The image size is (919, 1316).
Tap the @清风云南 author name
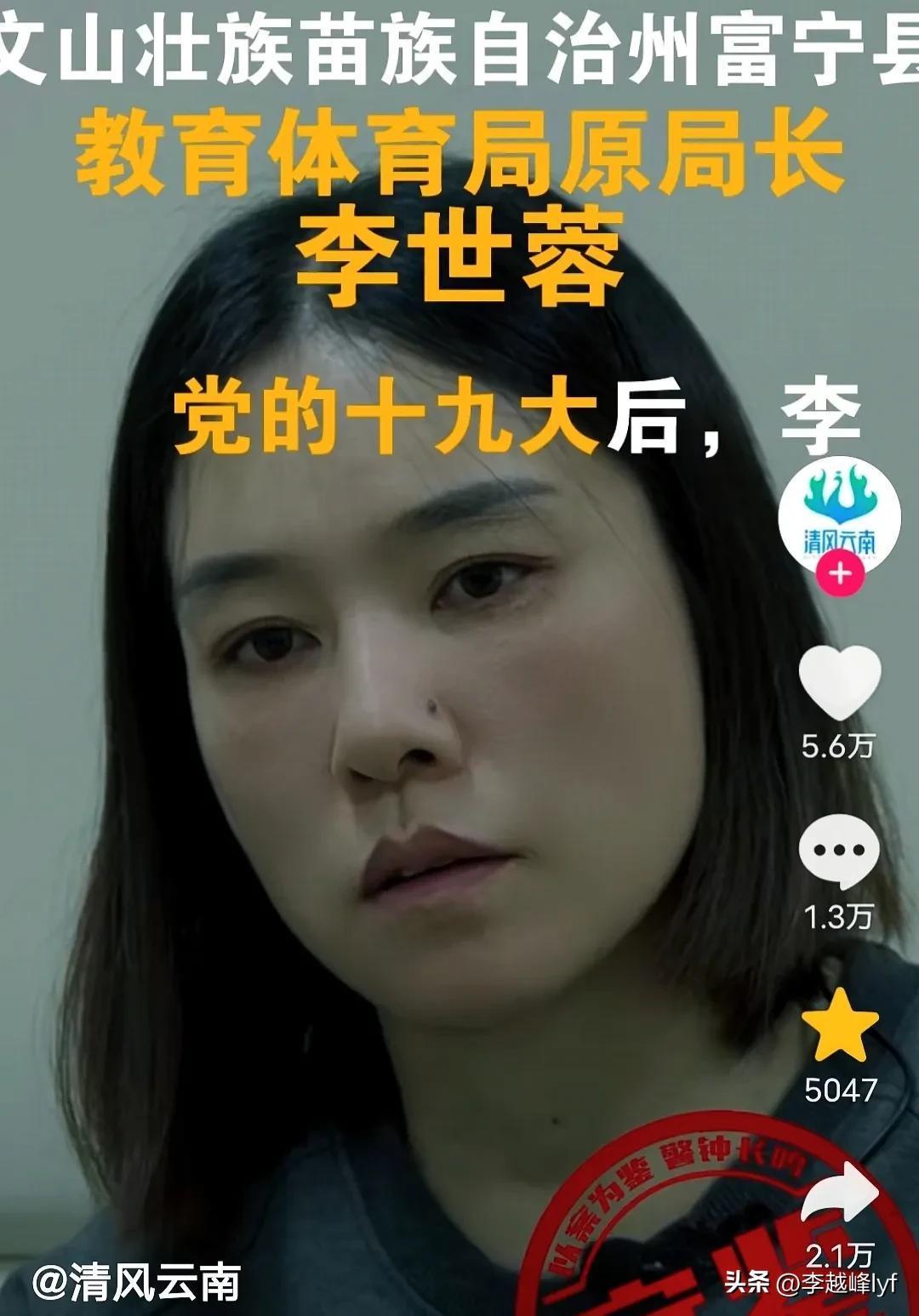[x=136, y=1282]
